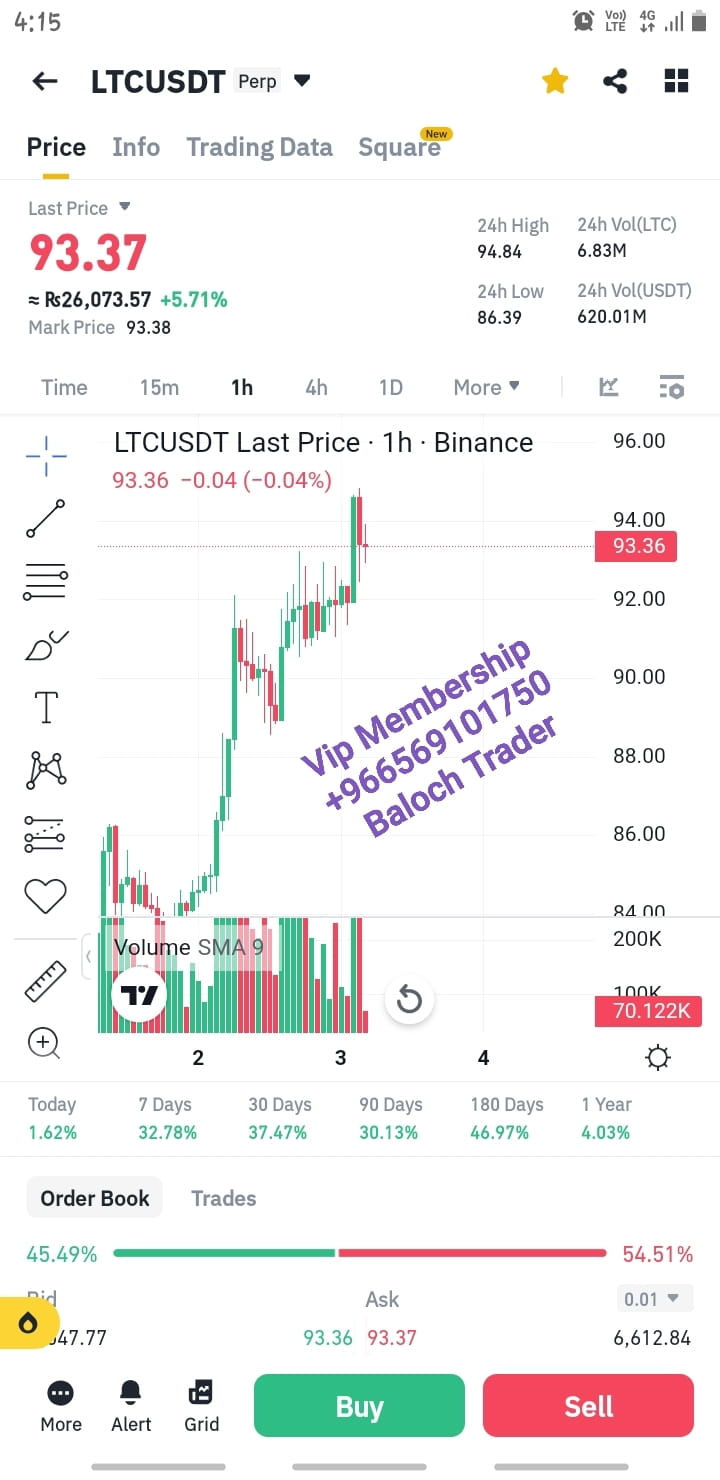
Task: Tap the star to favorite LTCUSDT
Action: pos(555,81)
